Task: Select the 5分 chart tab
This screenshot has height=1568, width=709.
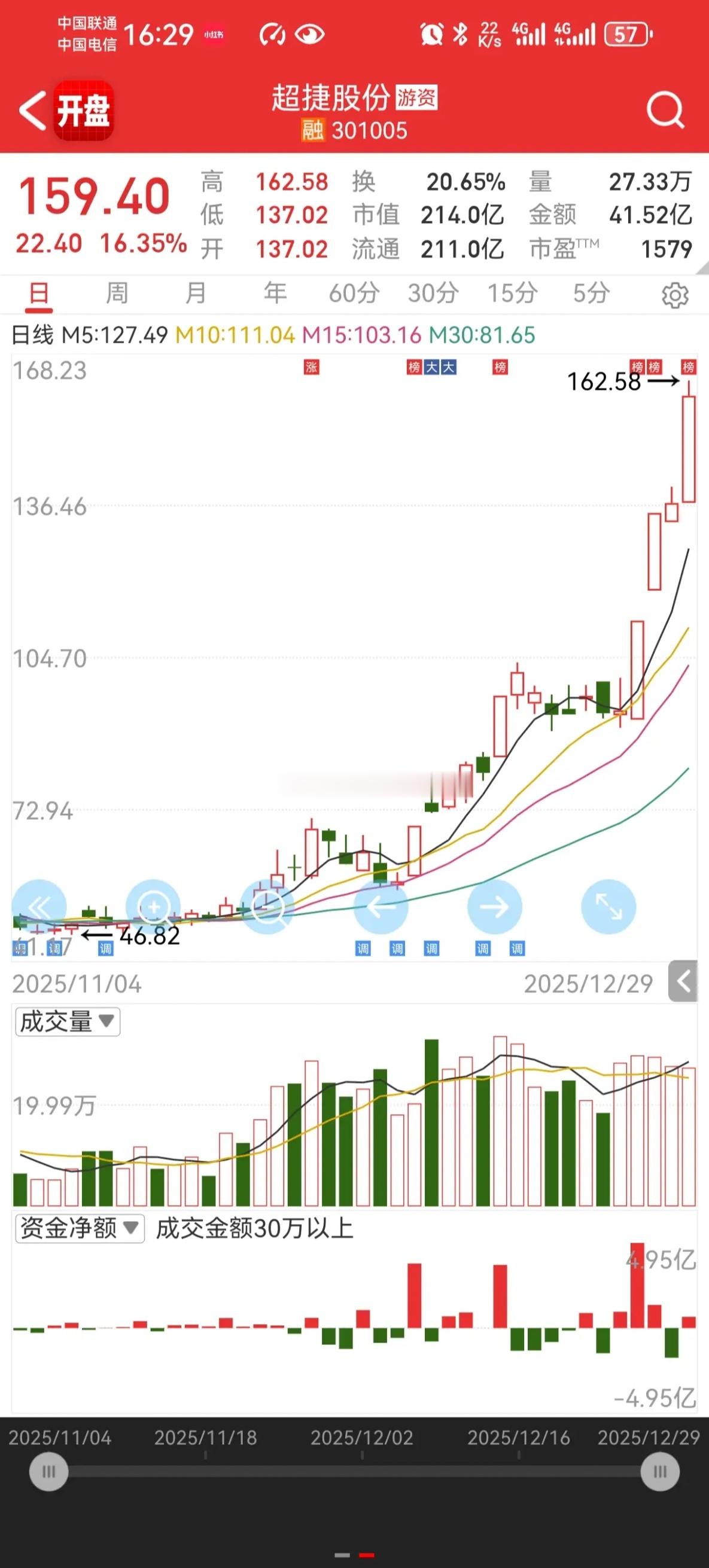Action: tap(591, 294)
